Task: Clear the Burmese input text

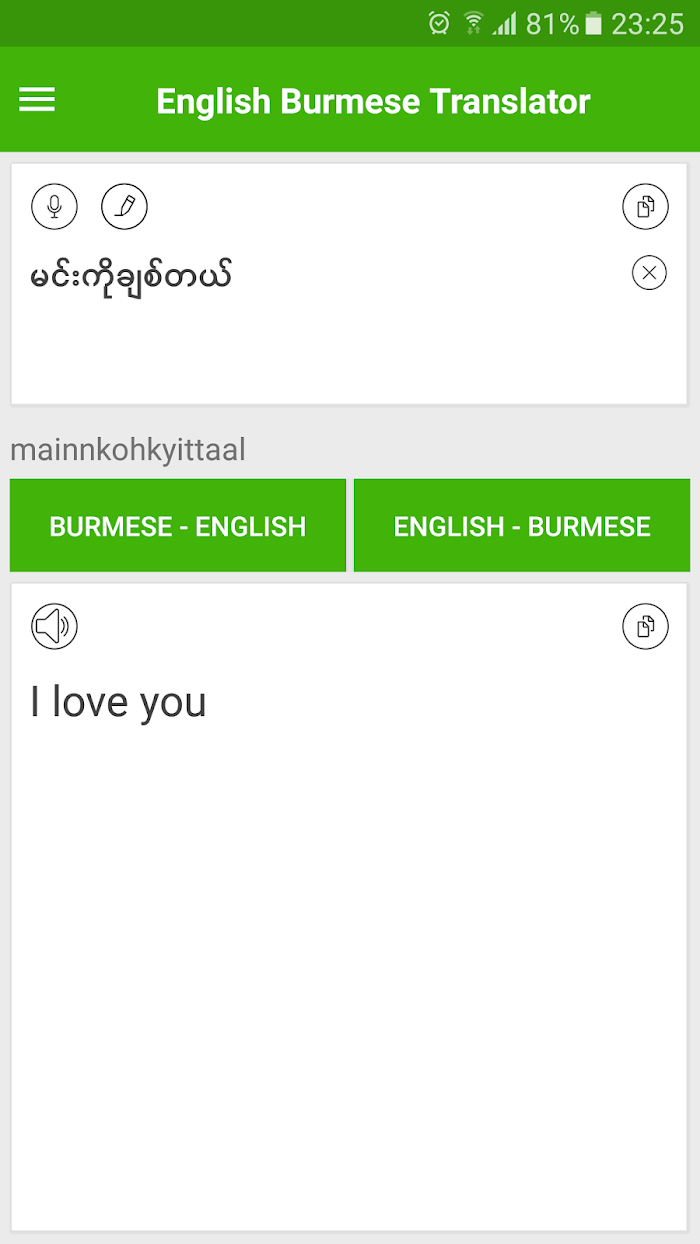Action: click(x=649, y=272)
